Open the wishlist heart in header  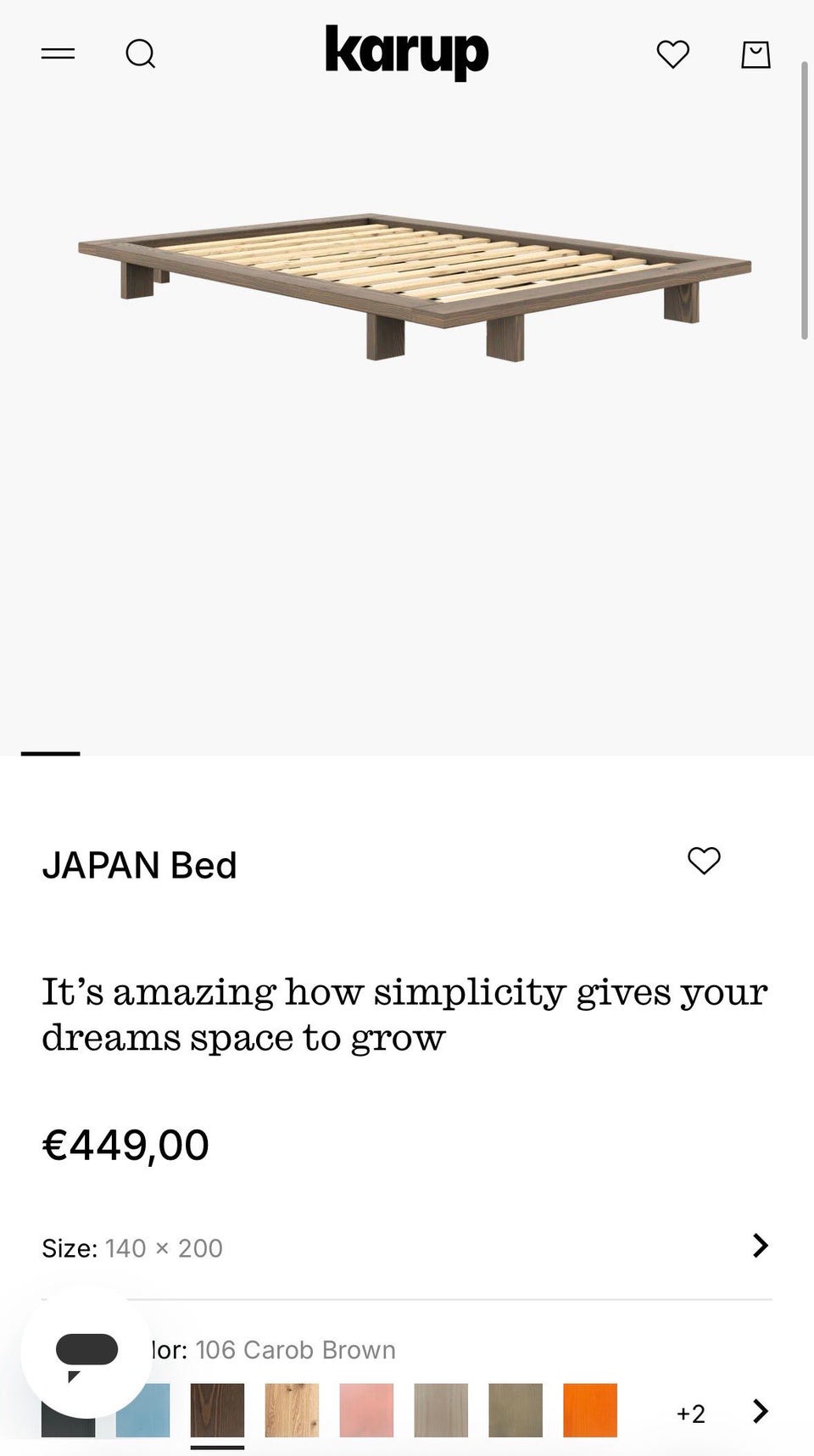(x=673, y=54)
